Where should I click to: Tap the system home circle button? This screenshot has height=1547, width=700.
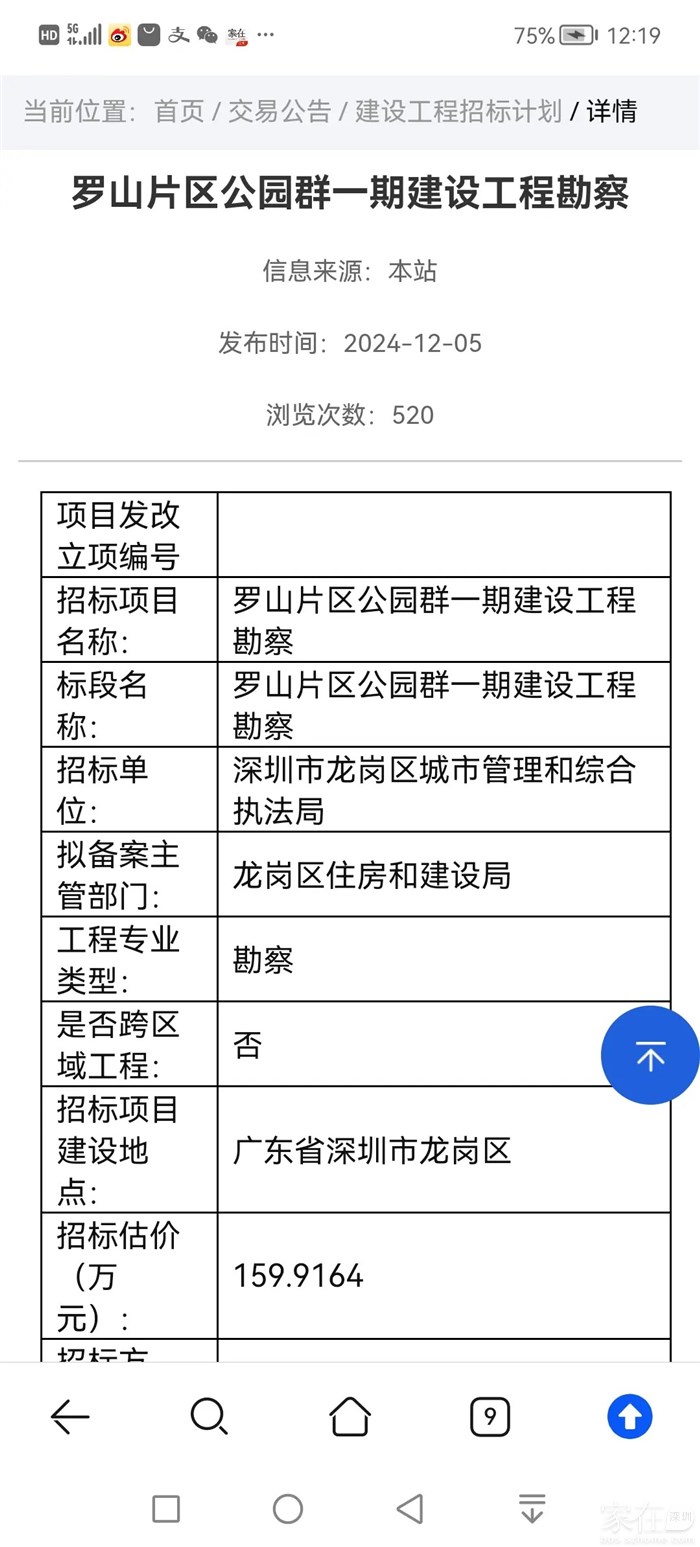pos(288,1508)
